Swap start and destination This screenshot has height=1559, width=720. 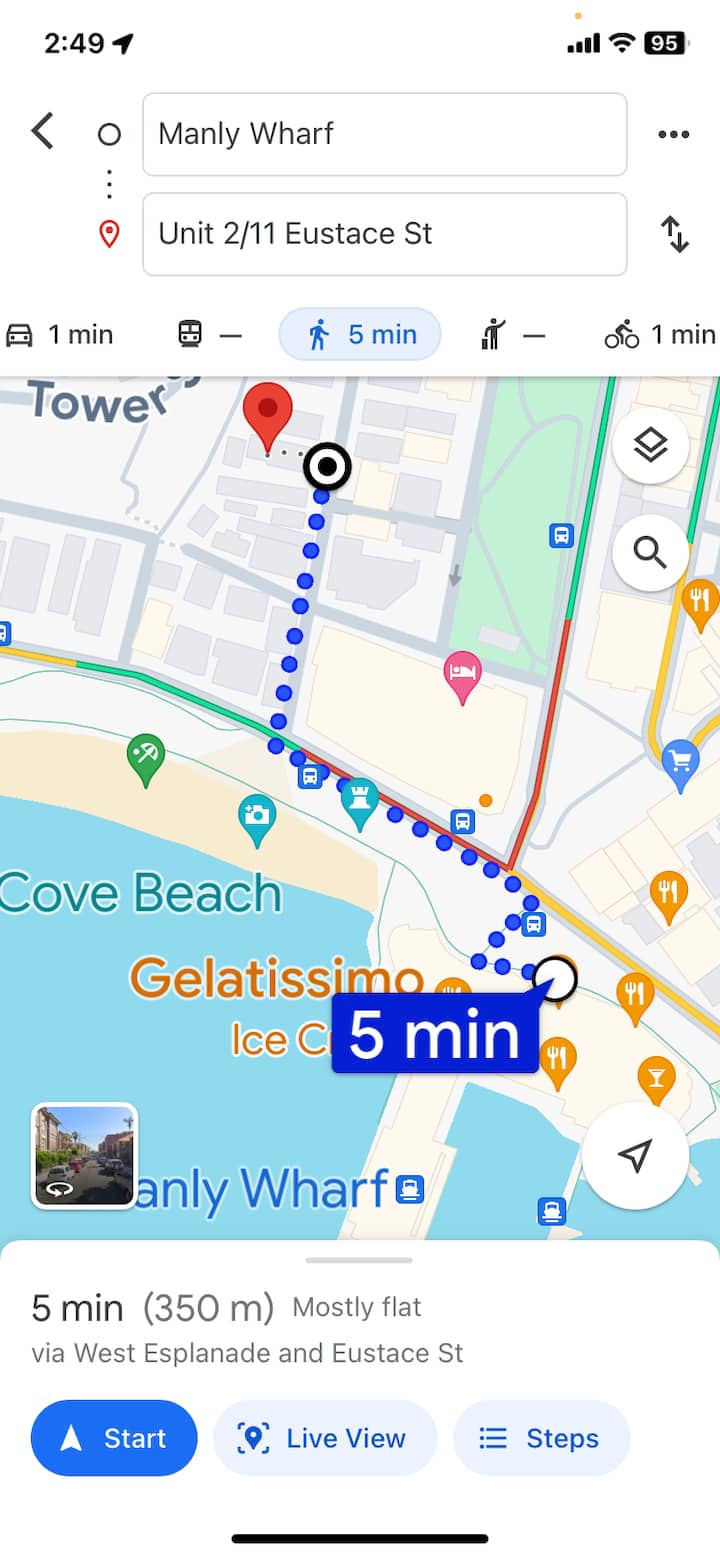[675, 235]
